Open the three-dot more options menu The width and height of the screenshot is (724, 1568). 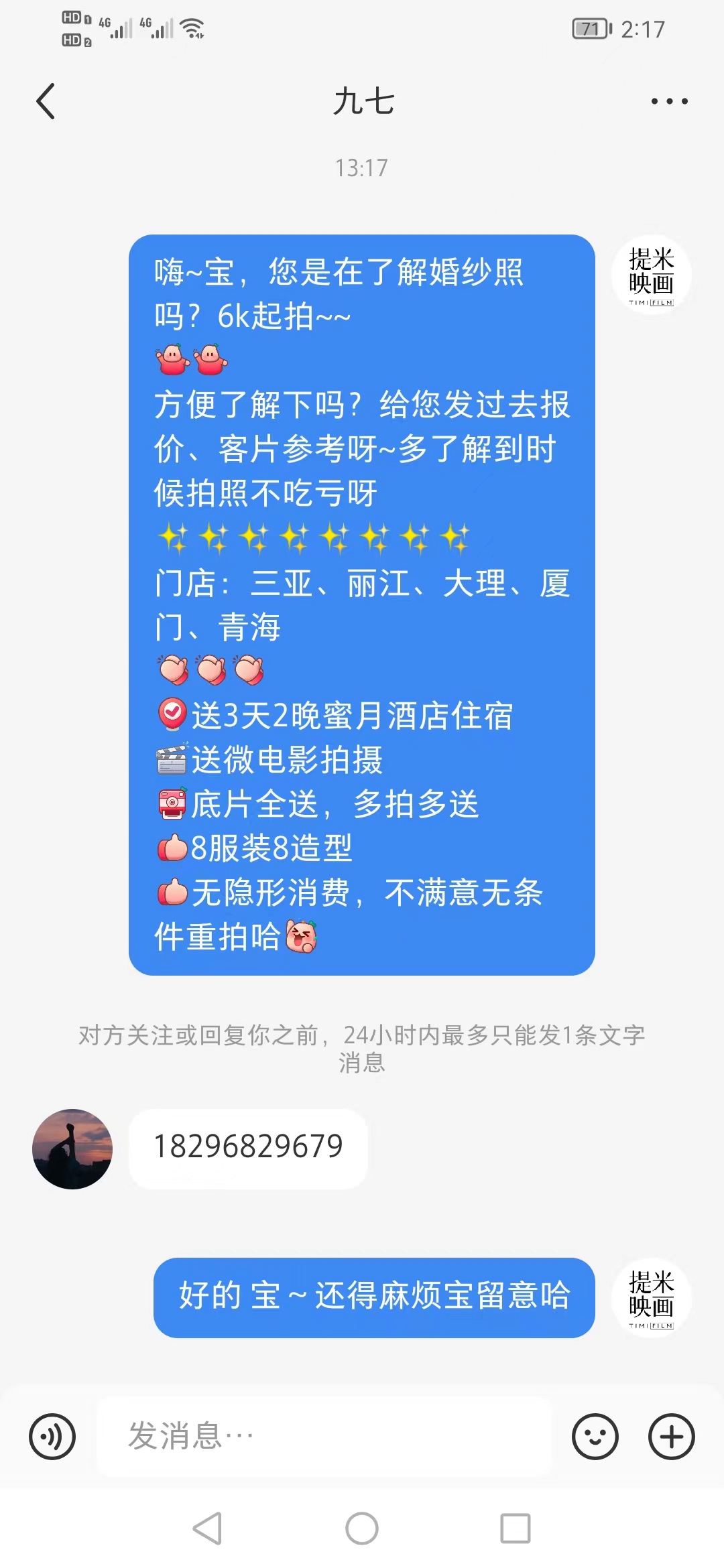tap(669, 102)
